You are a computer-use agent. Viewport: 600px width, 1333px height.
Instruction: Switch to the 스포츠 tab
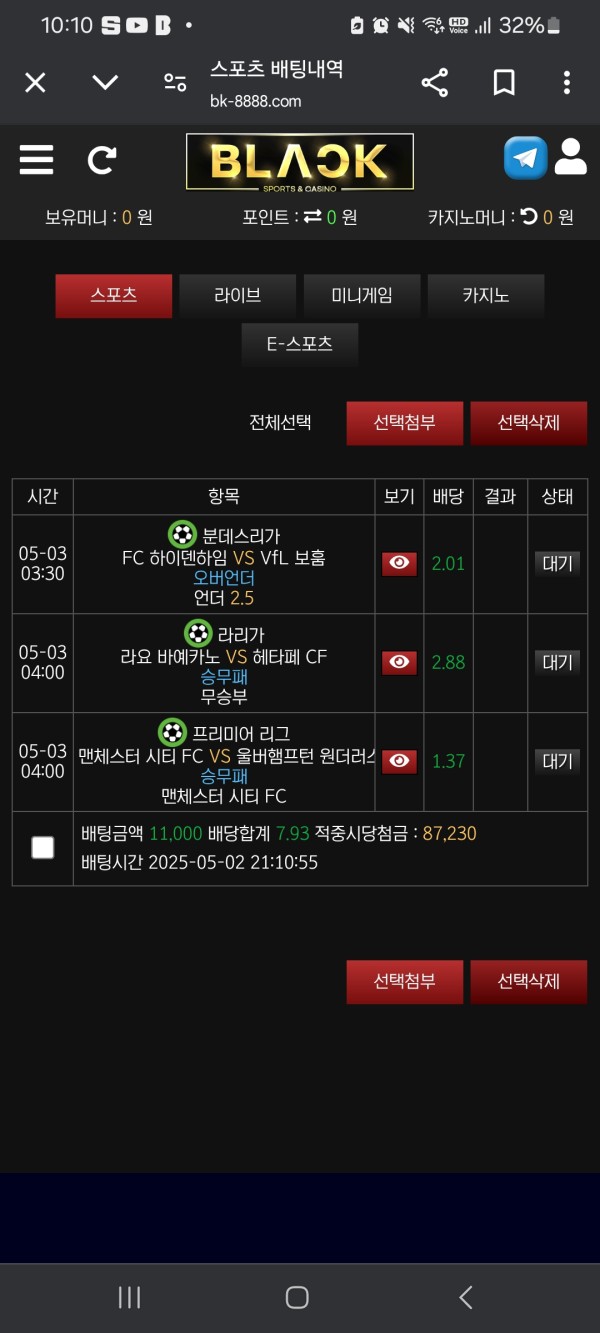(x=113, y=296)
